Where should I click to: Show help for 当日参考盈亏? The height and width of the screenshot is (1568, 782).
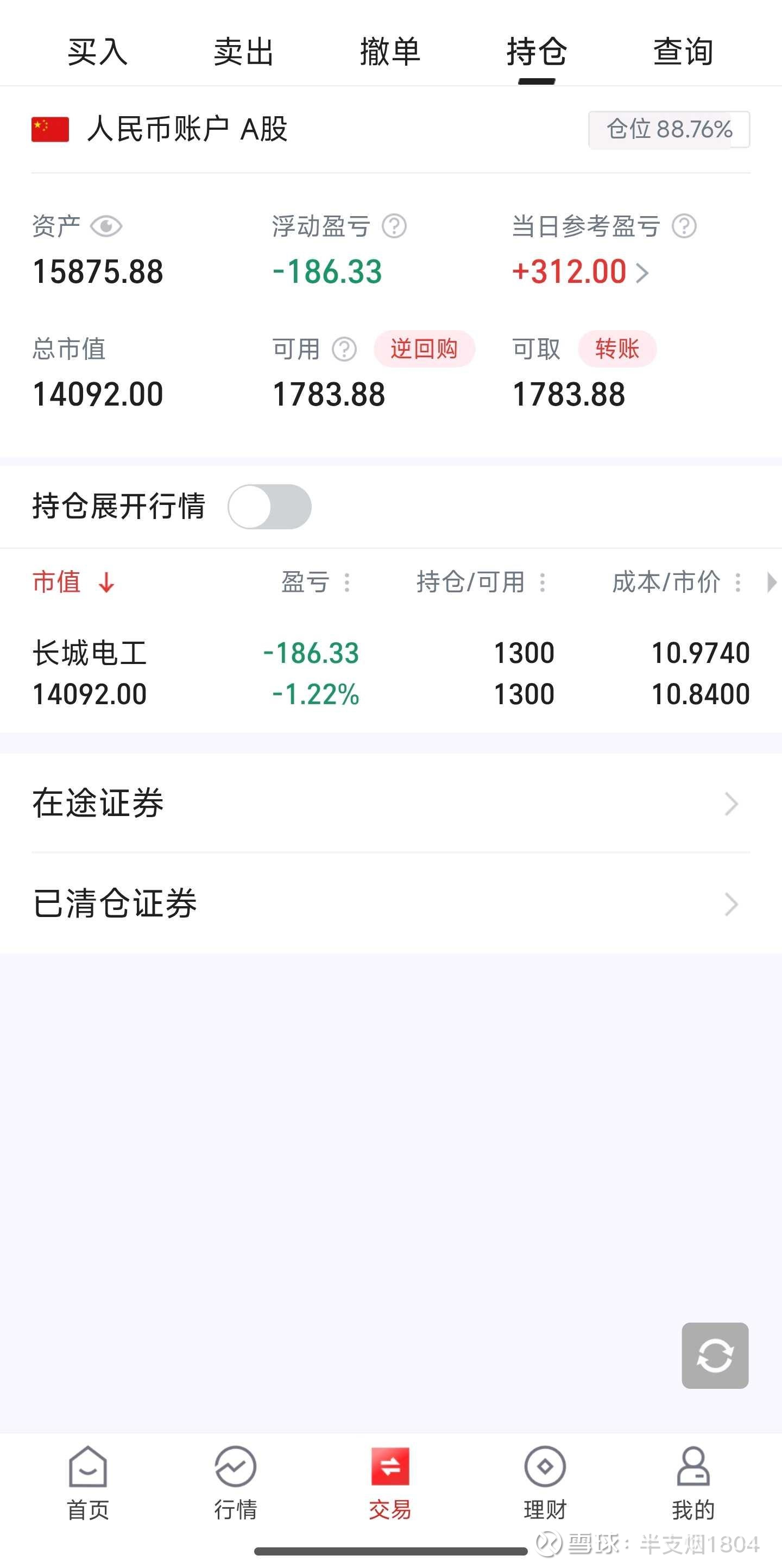[x=684, y=226]
